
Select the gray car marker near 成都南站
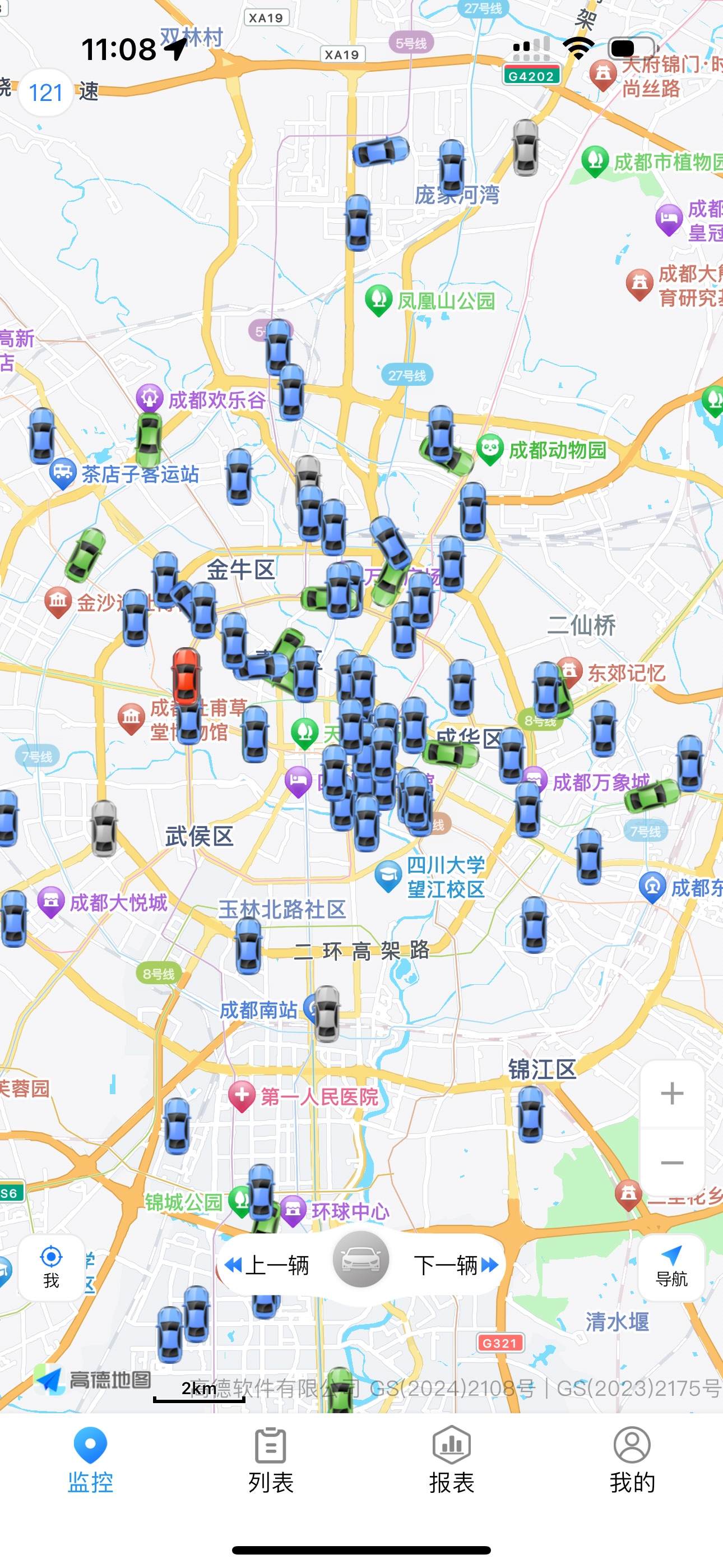coord(327,1013)
